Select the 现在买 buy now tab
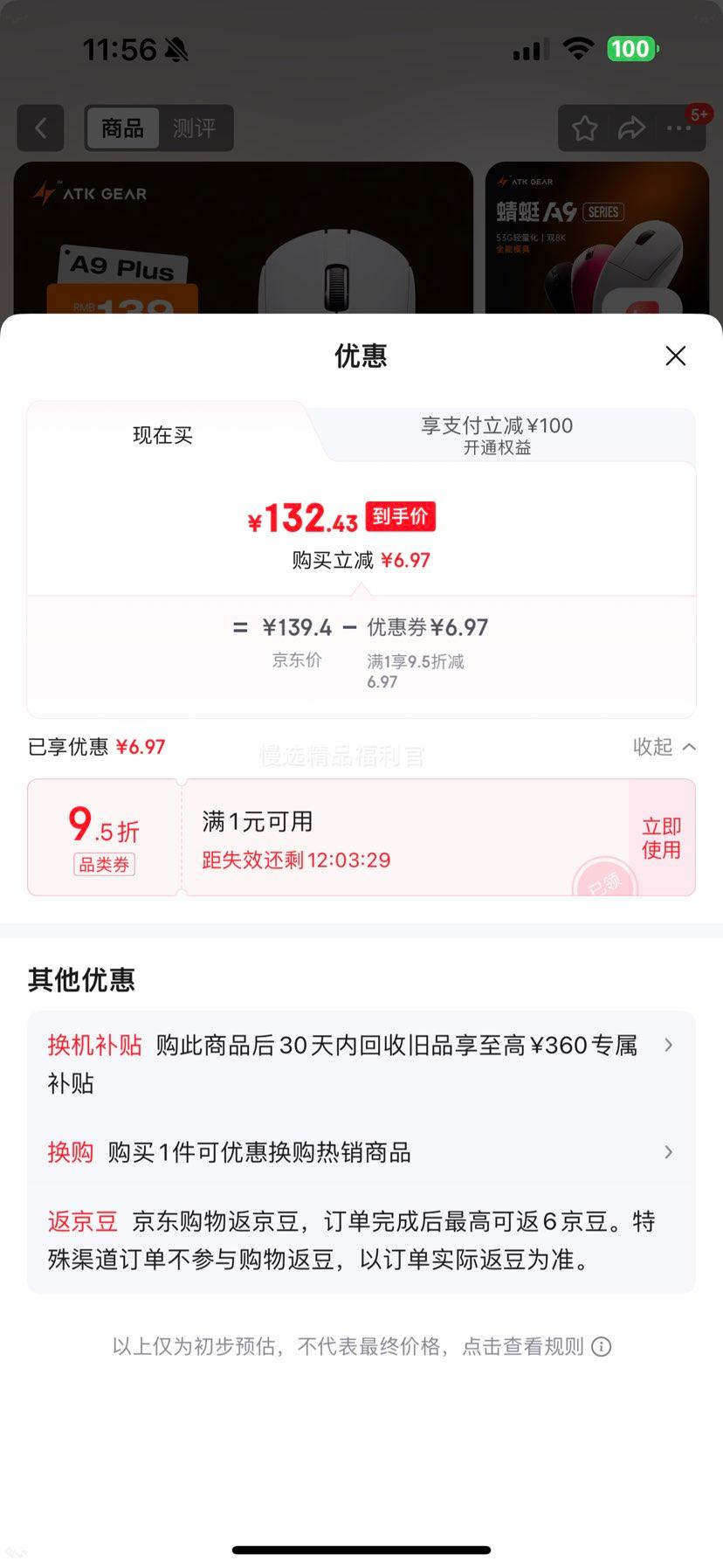Screen dimensions: 723x1568 pos(162,435)
